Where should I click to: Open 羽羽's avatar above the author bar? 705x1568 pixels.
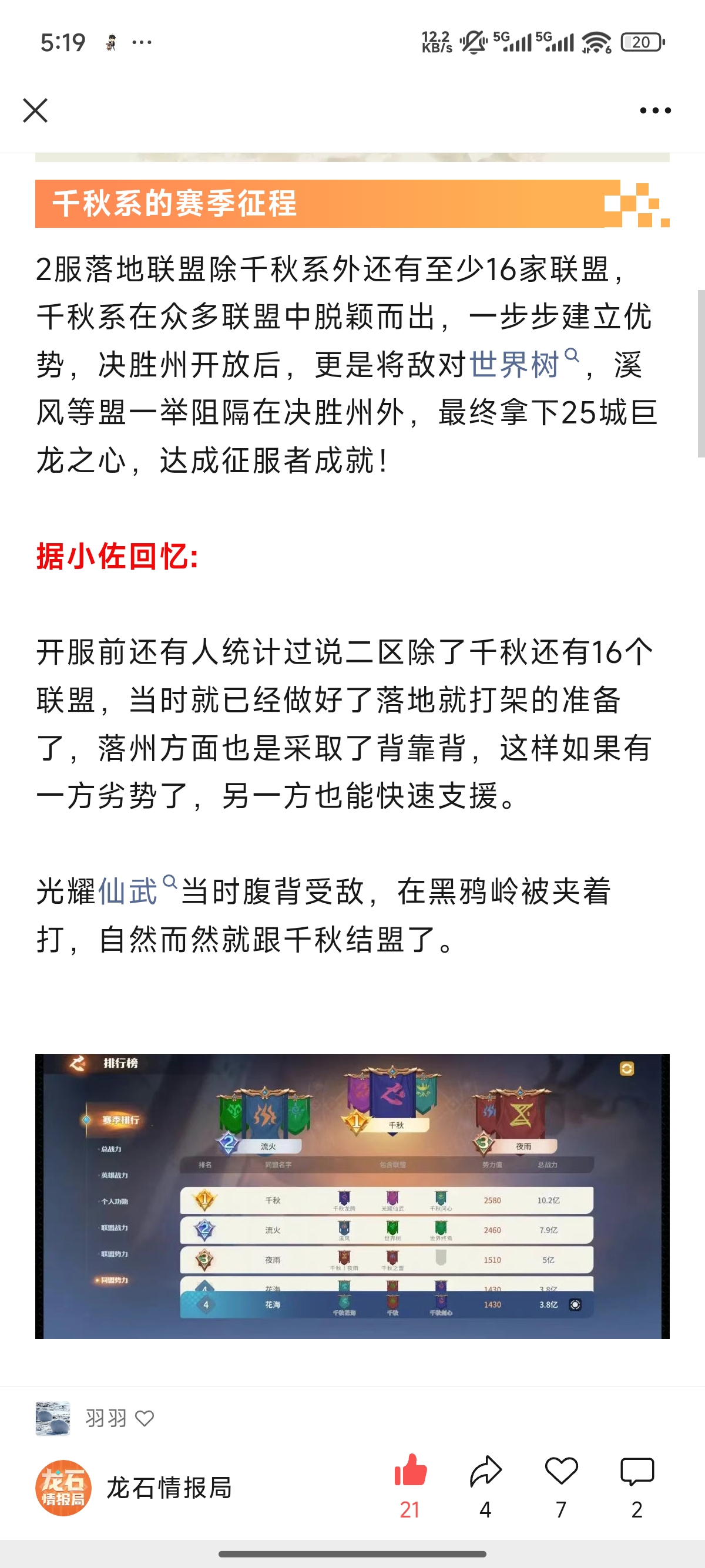(53, 1418)
